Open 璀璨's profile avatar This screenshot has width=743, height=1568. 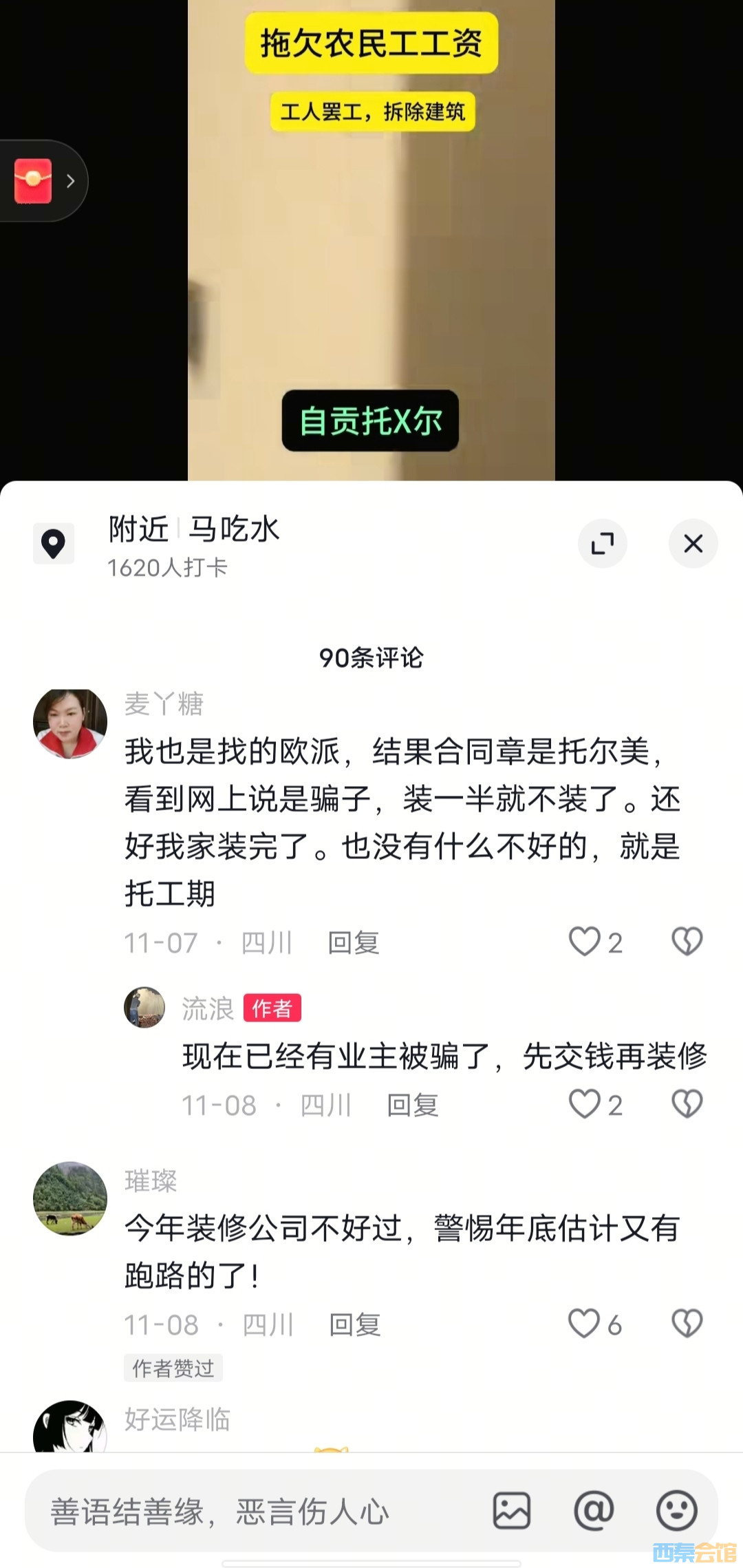point(70,1198)
